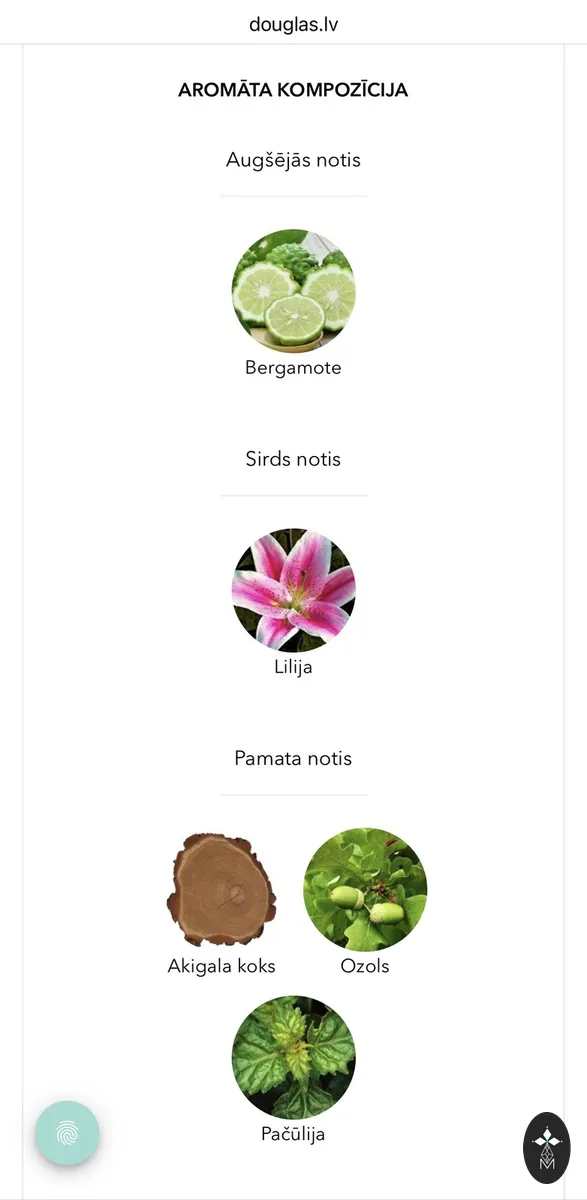Tap the douglas.lv address bar
Viewport: 587px width, 1200px height.
click(x=293, y=25)
